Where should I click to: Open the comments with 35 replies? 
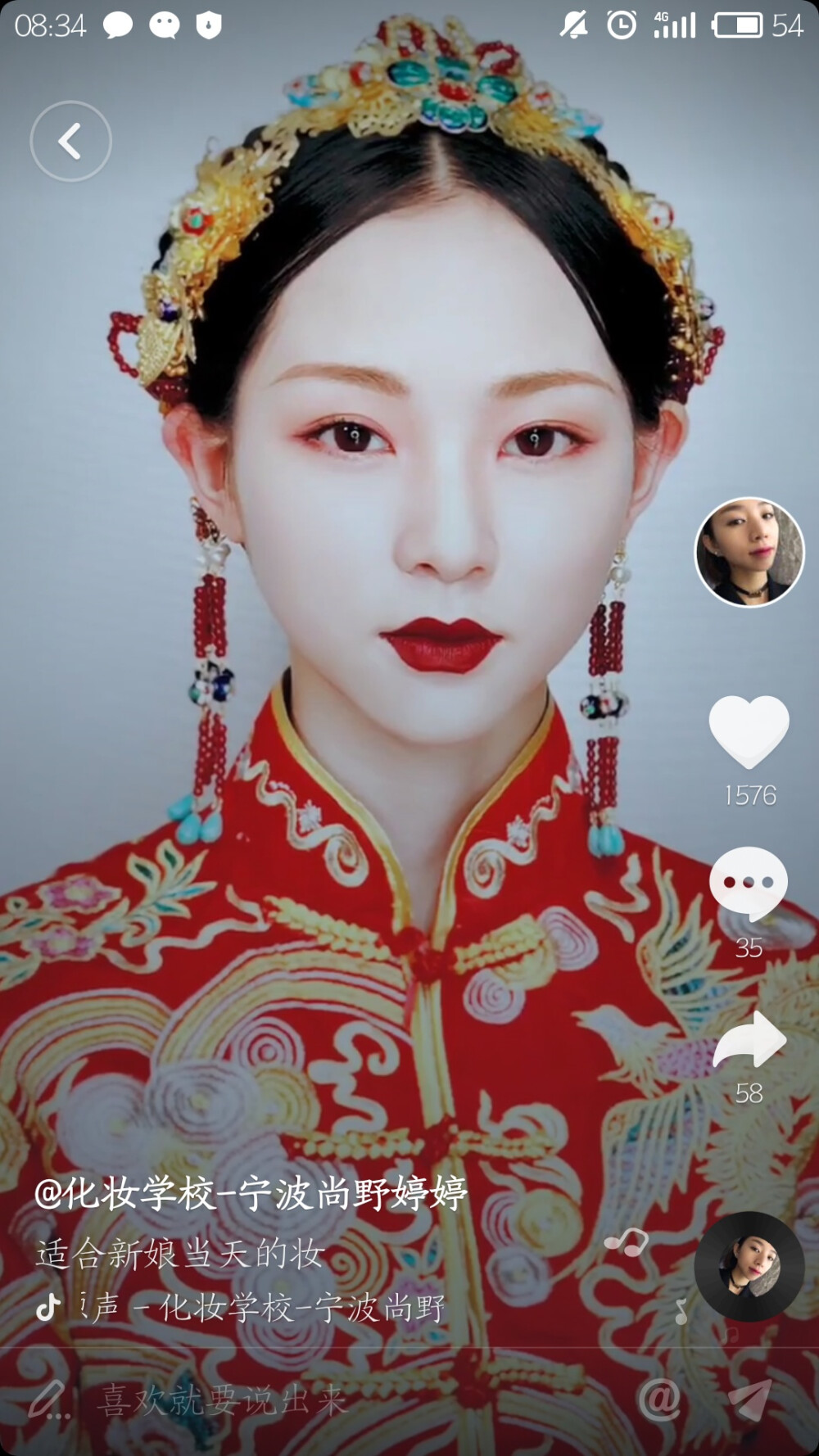point(748,884)
